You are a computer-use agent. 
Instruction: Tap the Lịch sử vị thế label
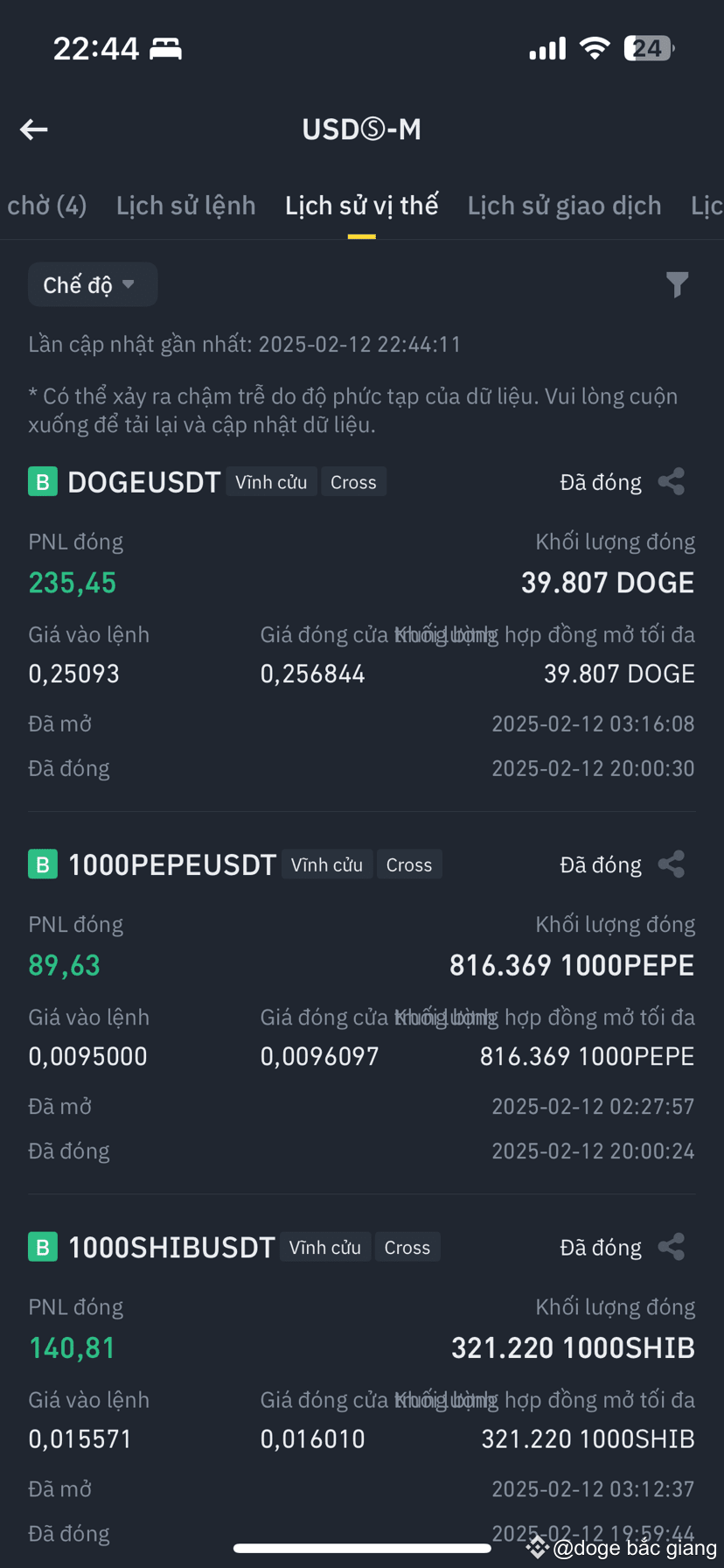click(361, 205)
